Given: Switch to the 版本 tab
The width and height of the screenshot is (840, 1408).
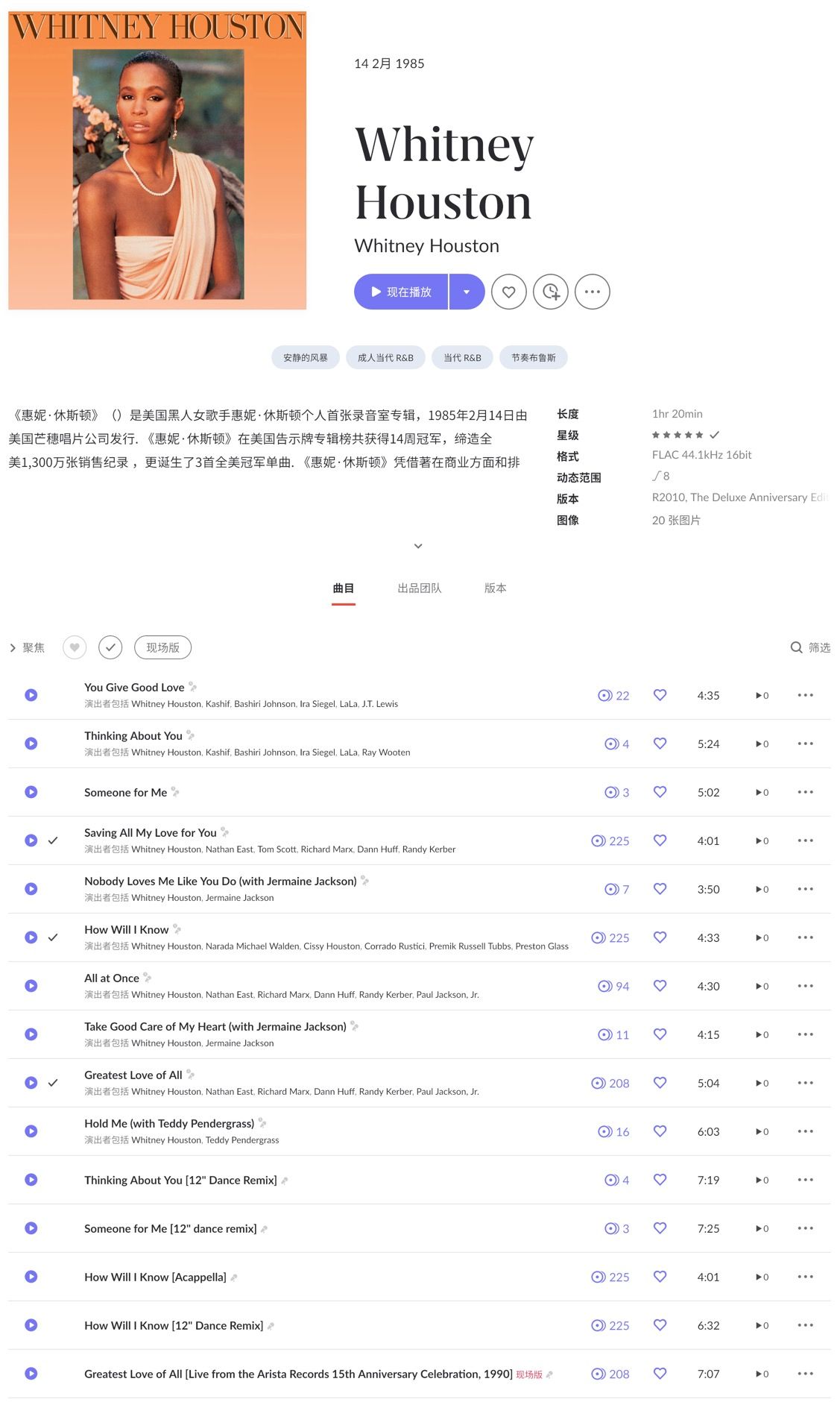Looking at the screenshot, I should point(495,588).
